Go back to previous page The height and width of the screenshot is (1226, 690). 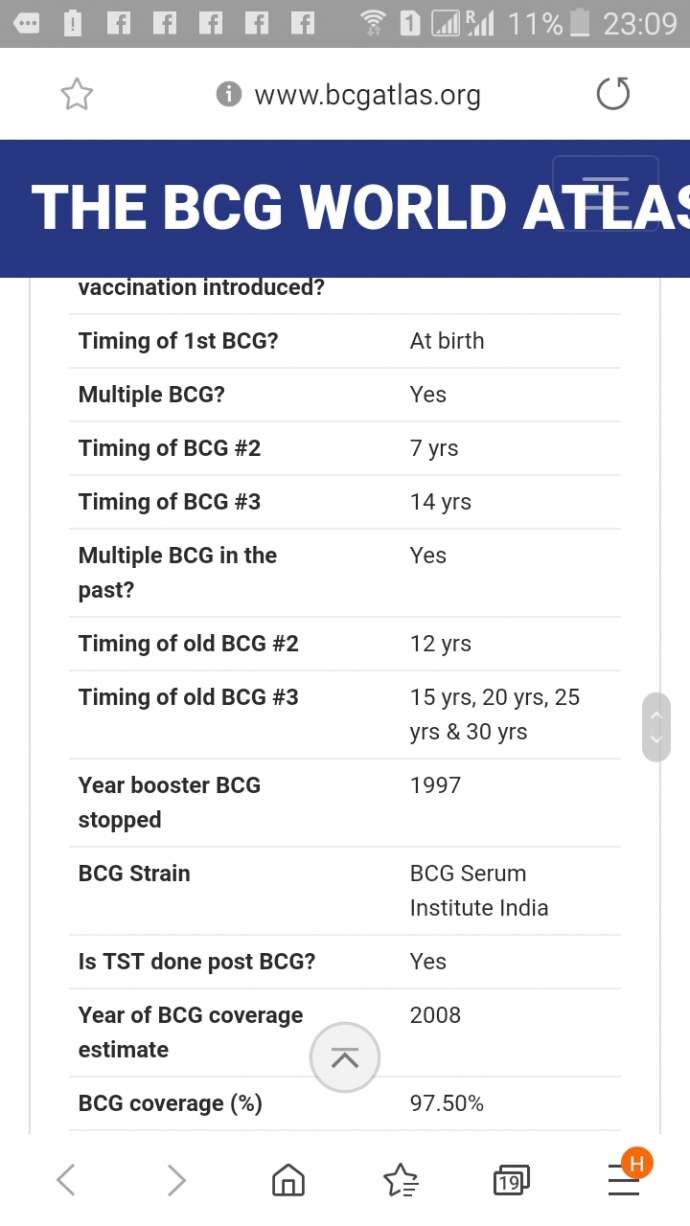point(66,1181)
